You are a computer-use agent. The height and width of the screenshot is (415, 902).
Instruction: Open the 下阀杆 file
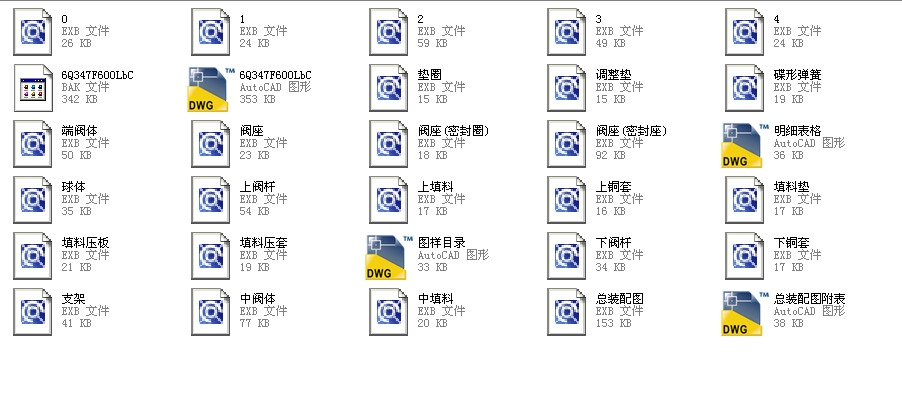click(567, 255)
